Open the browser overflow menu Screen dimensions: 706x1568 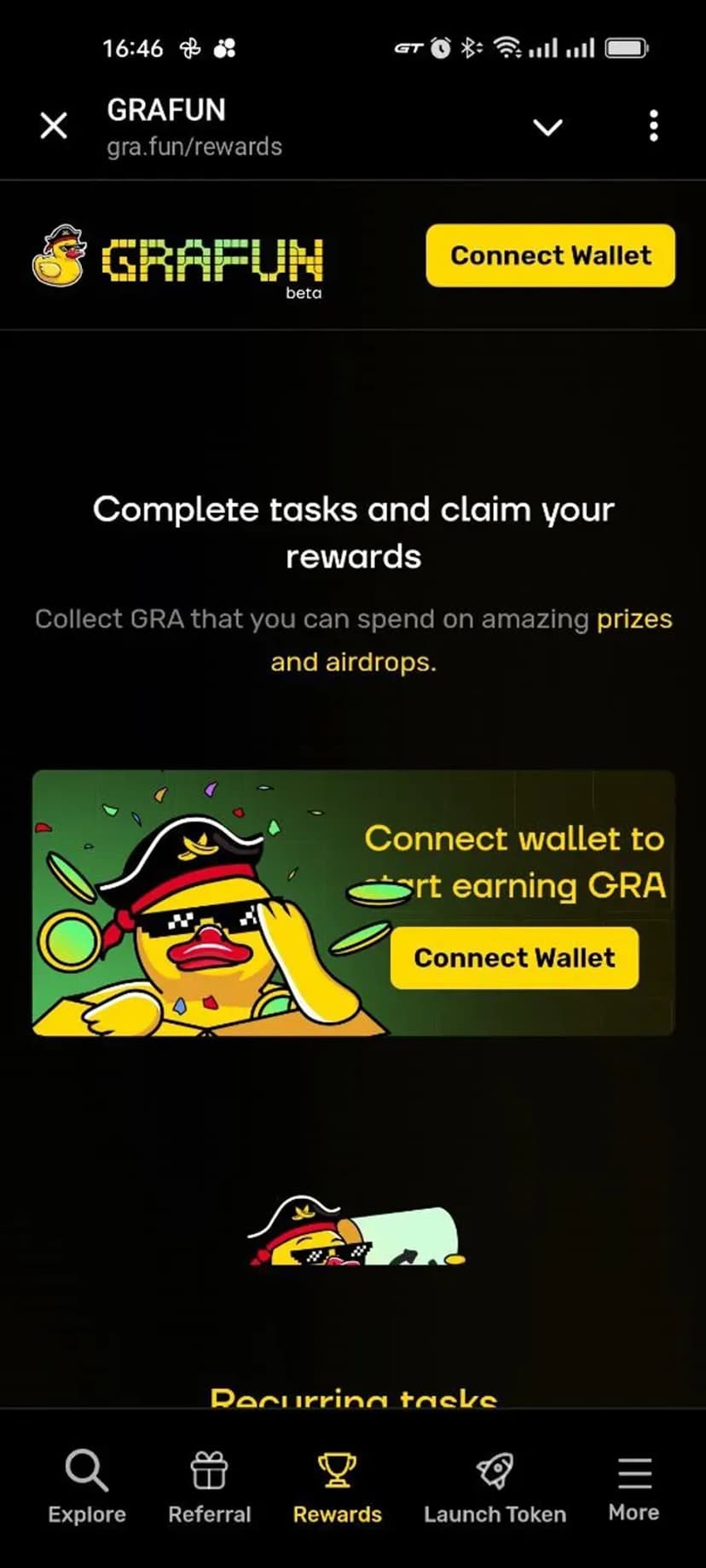click(653, 126)
